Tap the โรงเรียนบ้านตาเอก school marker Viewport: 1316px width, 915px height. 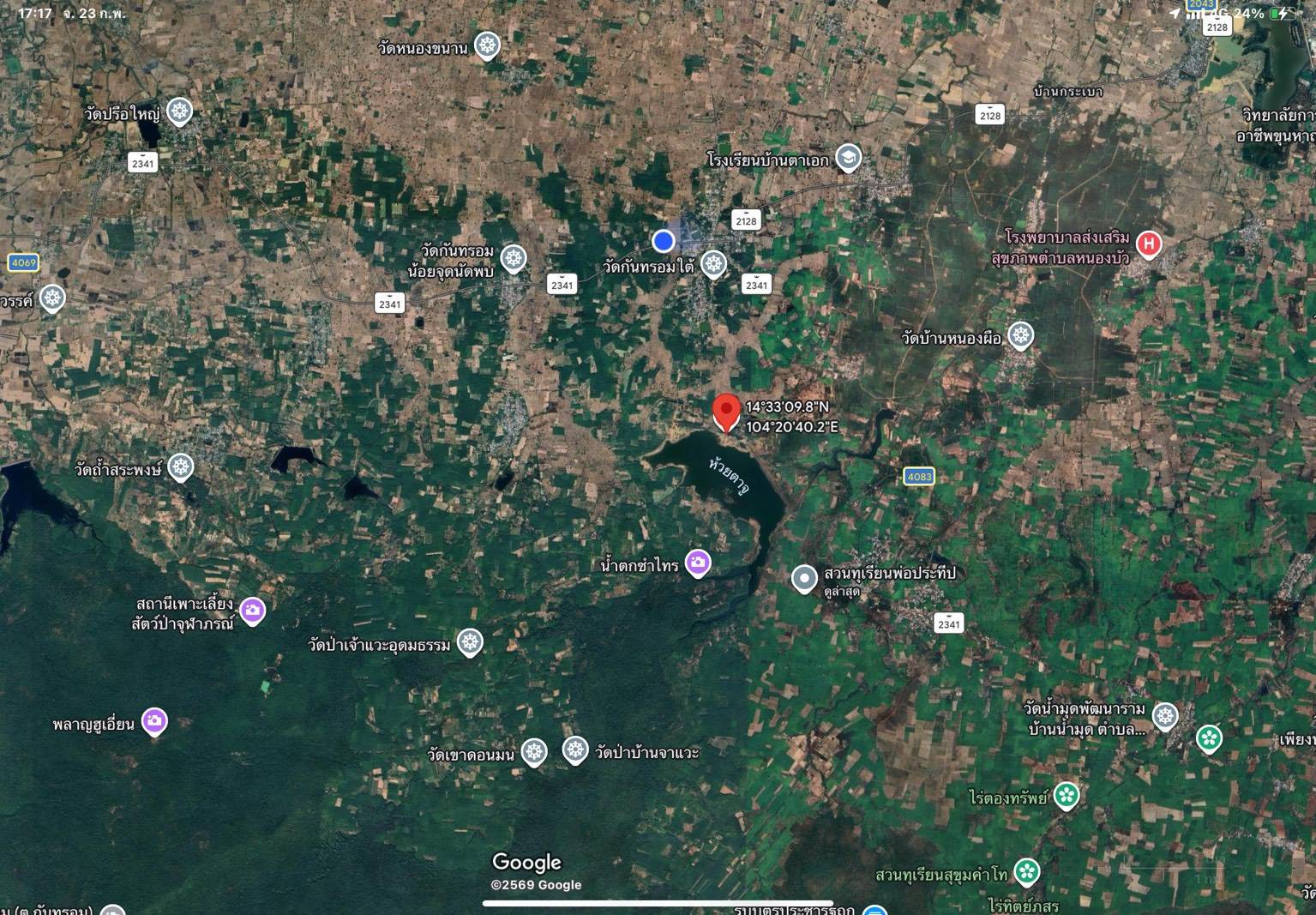click(x=848, y=158)
